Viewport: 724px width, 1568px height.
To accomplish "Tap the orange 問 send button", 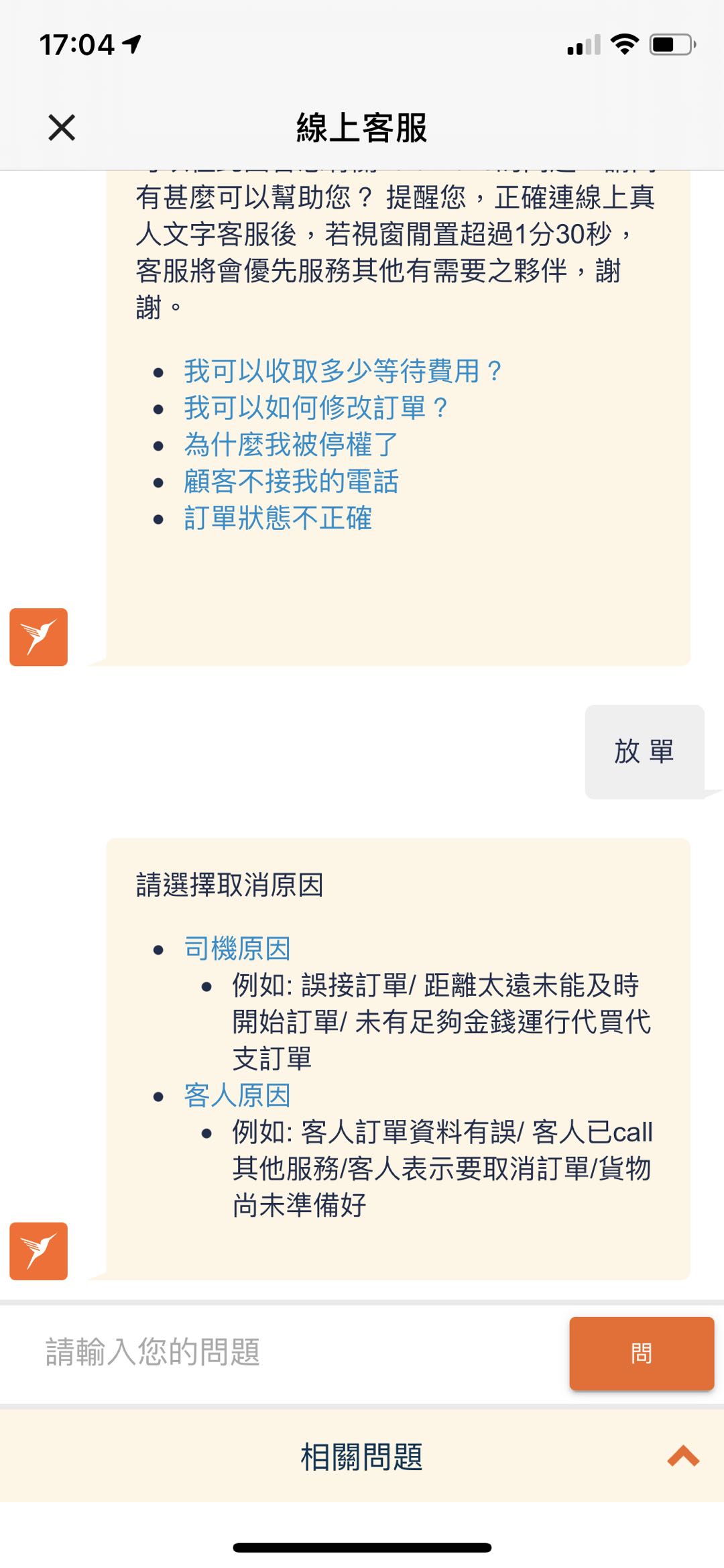I will pos(641,1353).
